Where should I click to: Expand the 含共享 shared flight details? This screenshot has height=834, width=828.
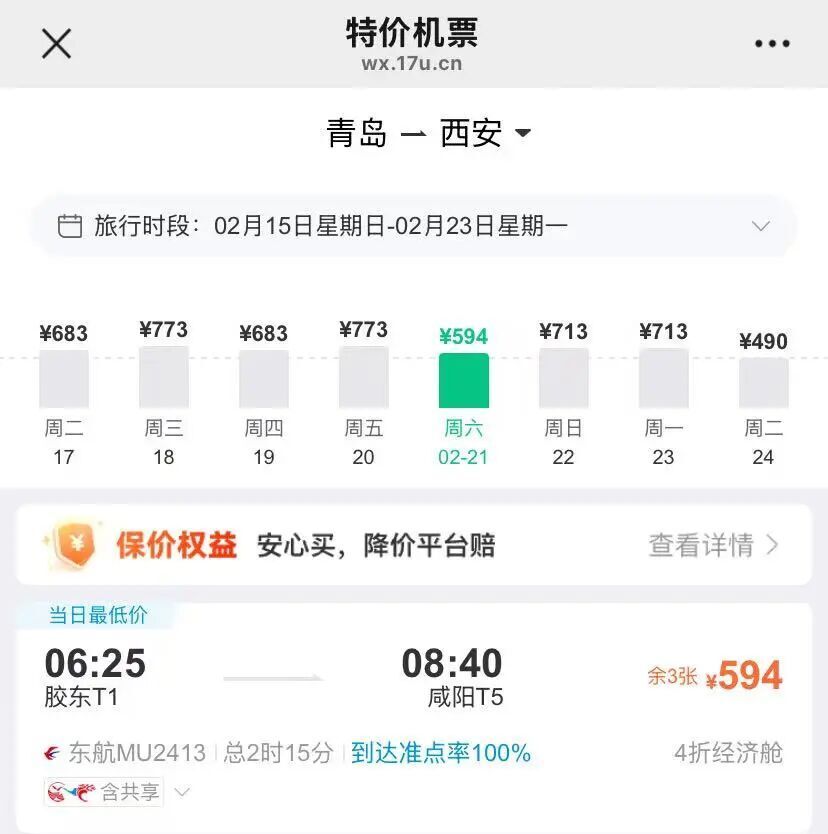point(181,792)
